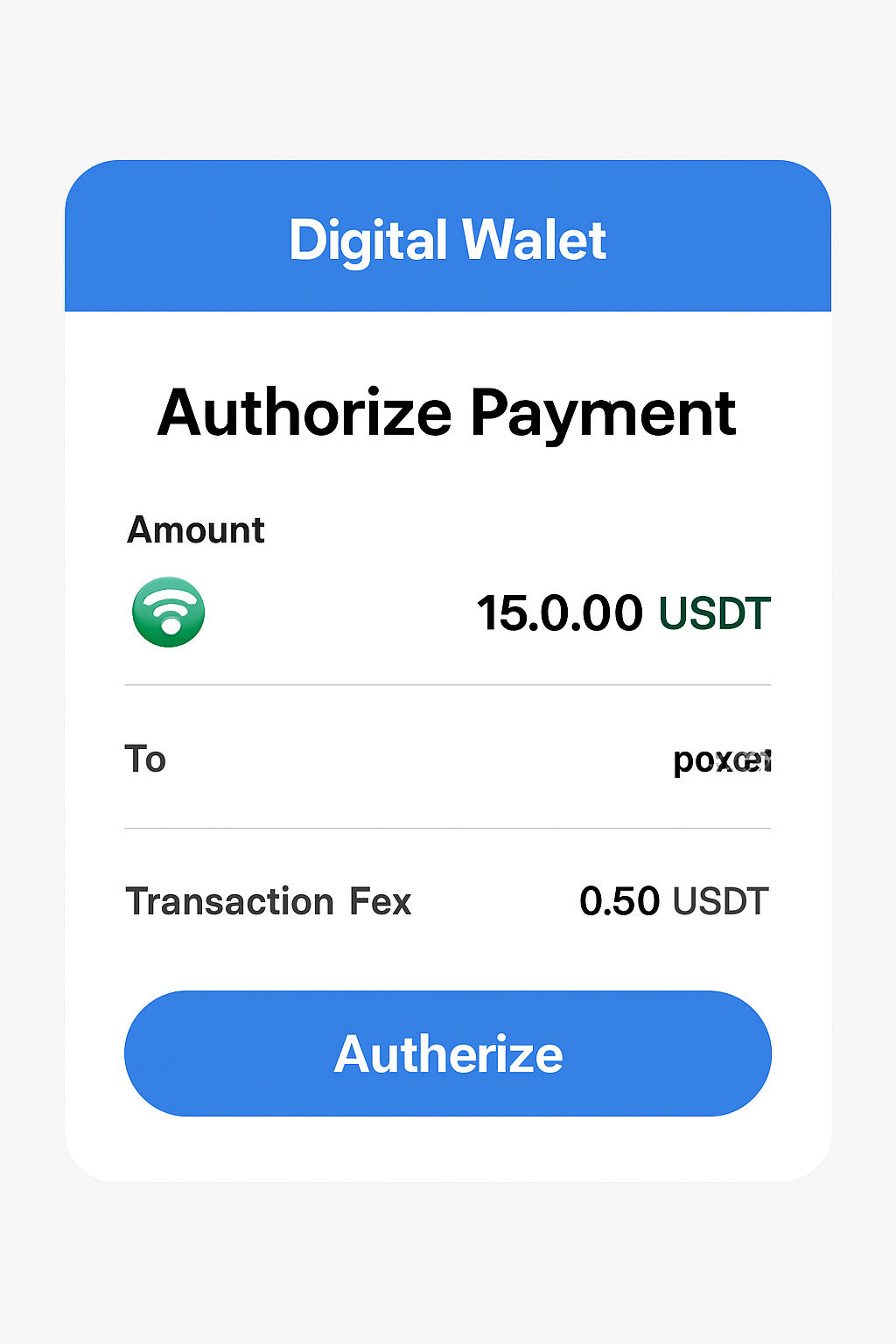
Task: Select the 15.0.00 amount value
Action: (561, 612)
